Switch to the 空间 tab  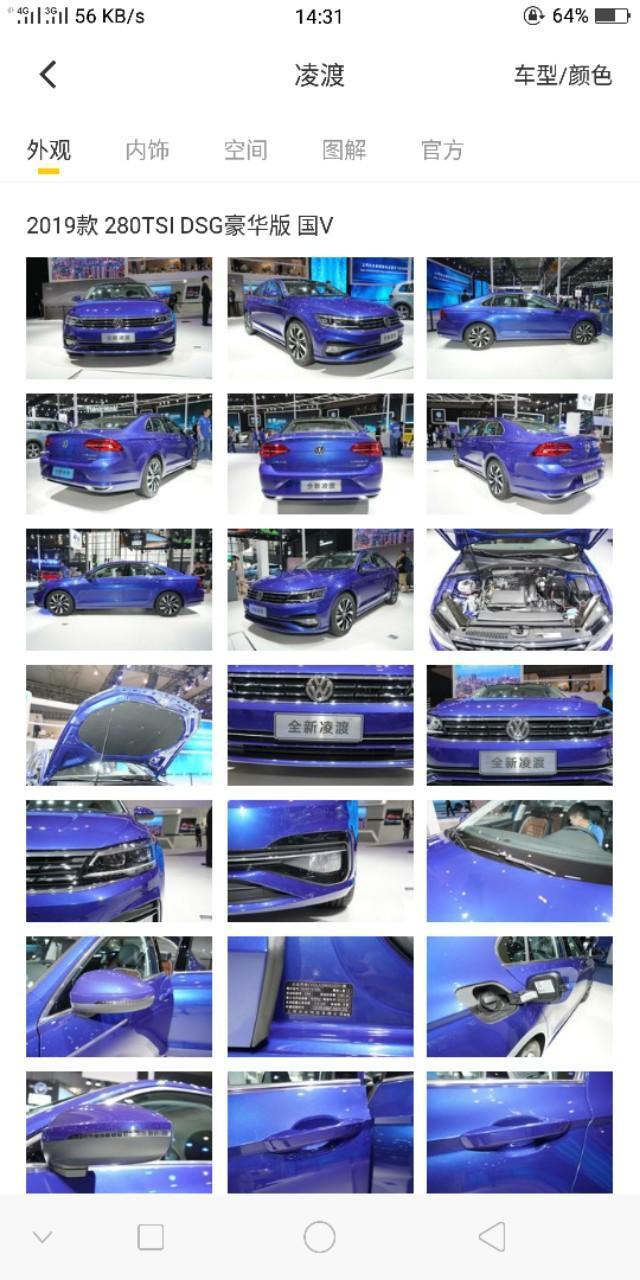(x=245, y=150)
